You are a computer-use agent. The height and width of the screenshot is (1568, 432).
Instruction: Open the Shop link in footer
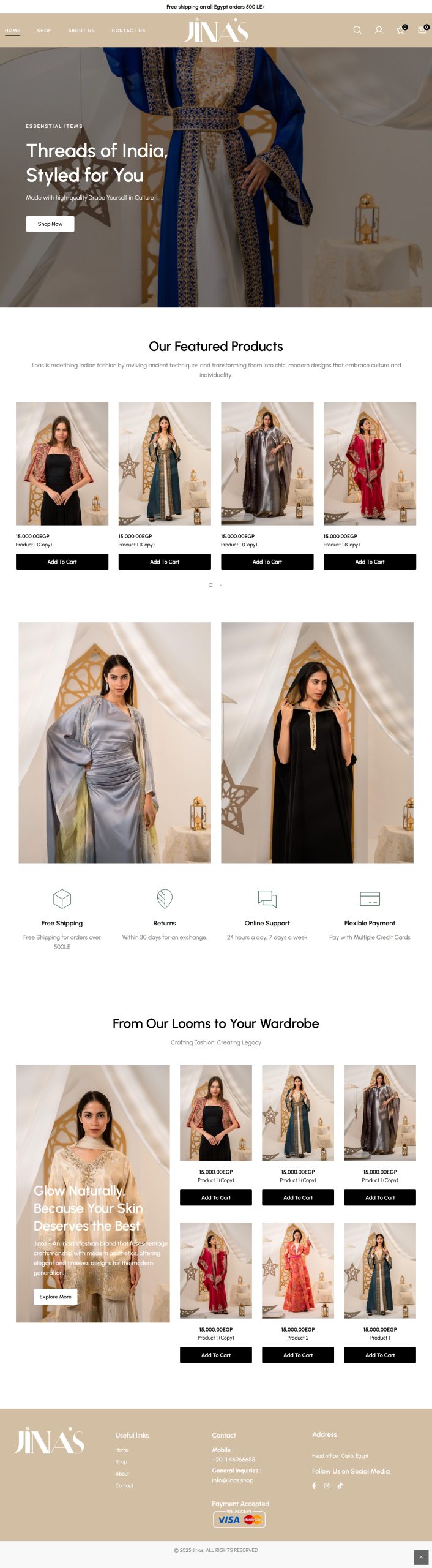click(121, 1461)
